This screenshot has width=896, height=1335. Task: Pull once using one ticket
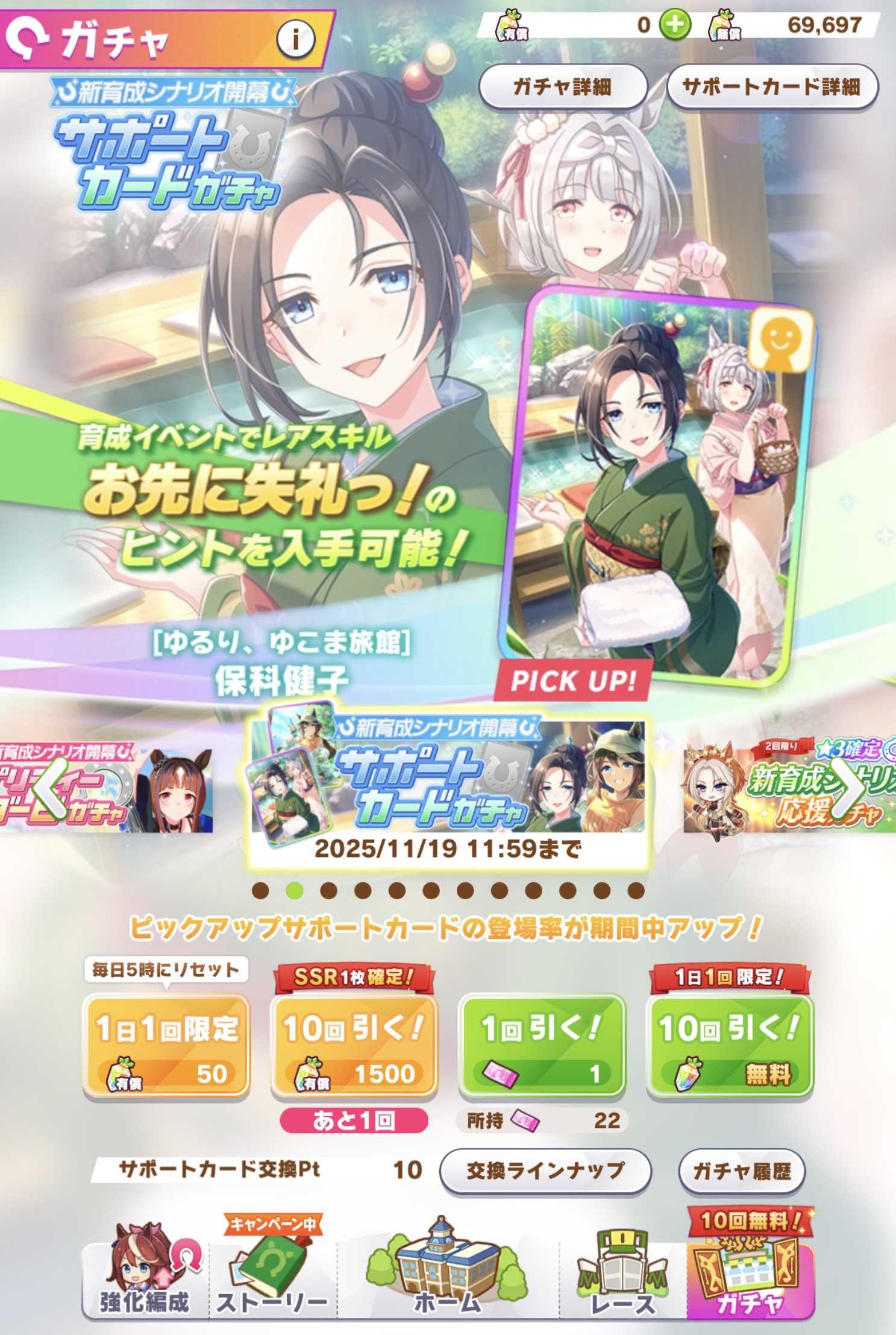point(542,1046)
